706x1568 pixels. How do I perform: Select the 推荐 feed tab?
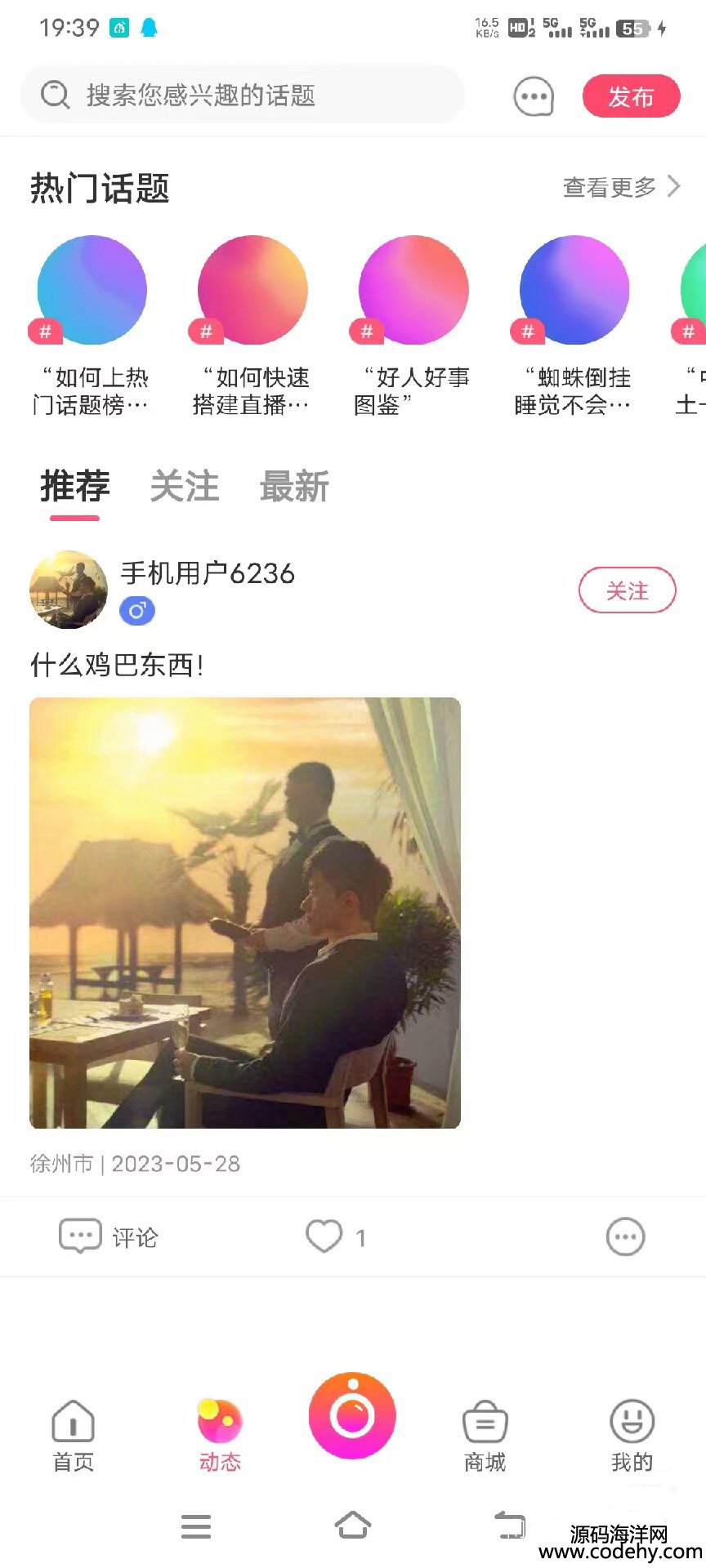pyautogui.click(x=74, y=487)
